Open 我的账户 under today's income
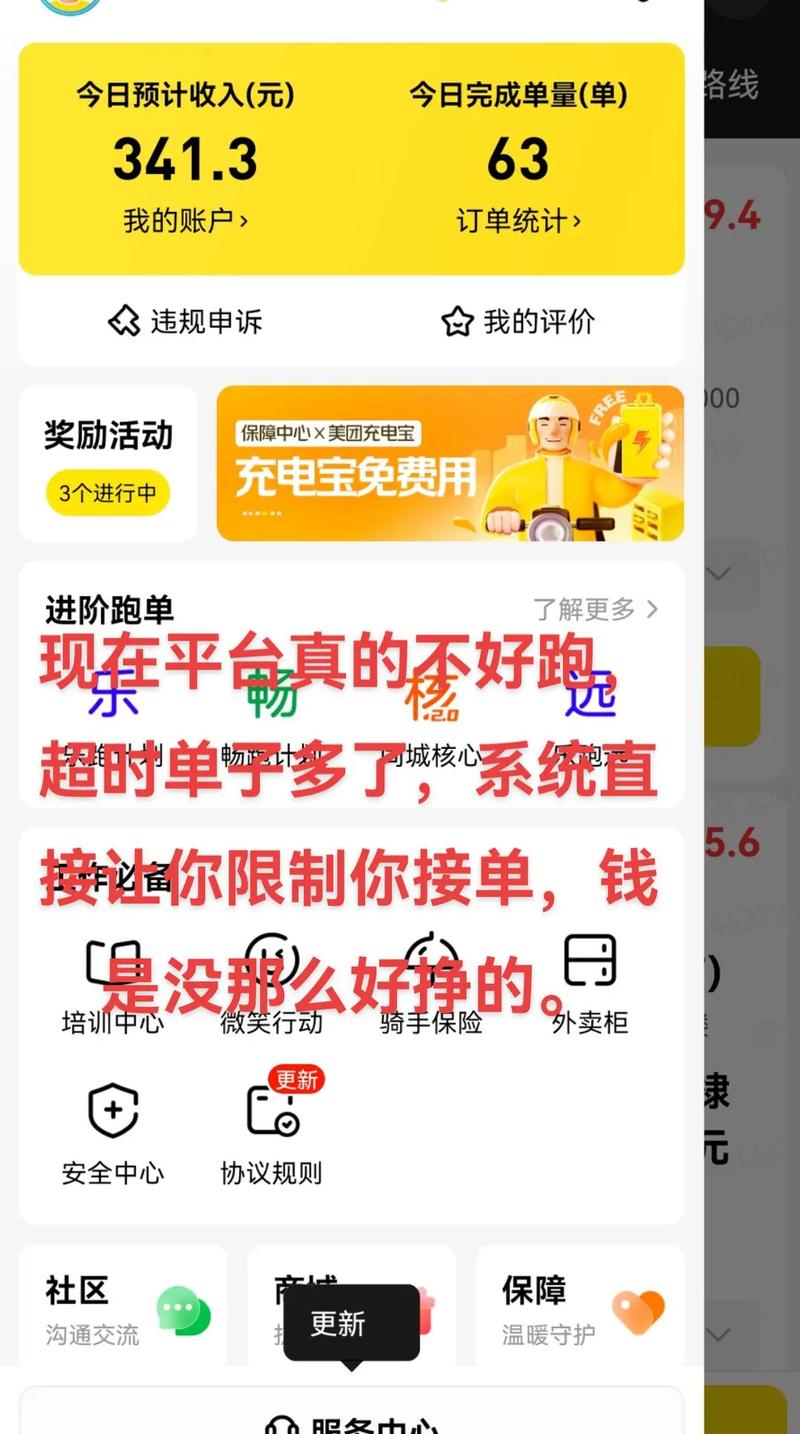Image resolution: width=800 pixels, height=1434 pixels. coord(185,221)
